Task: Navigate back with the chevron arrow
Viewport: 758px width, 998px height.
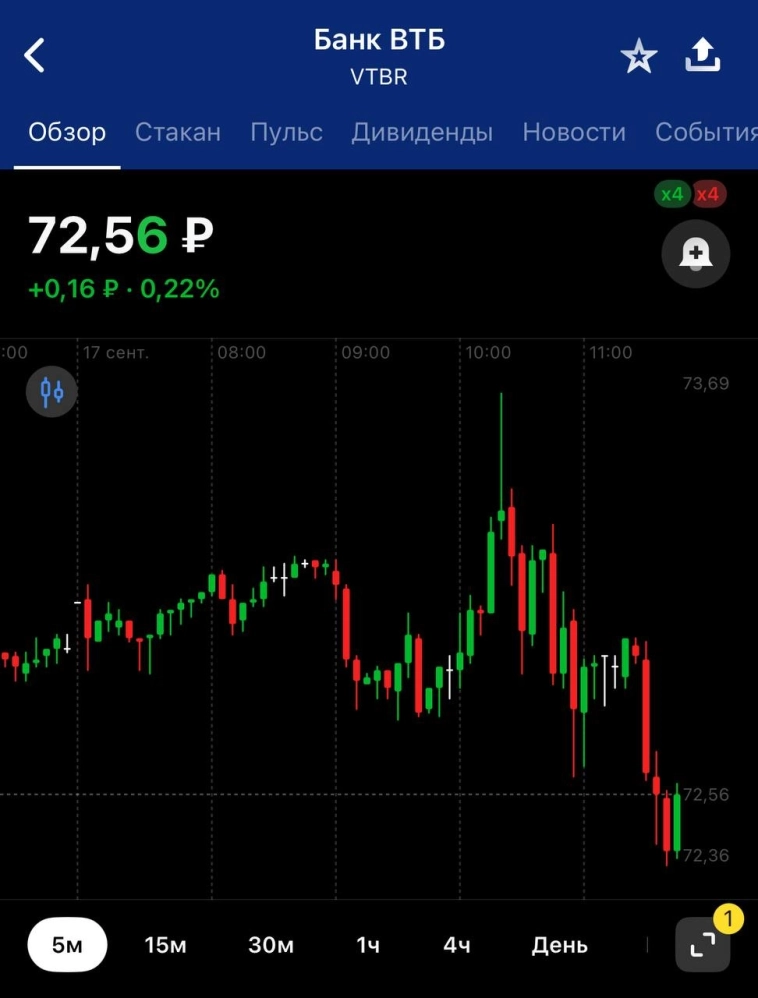Action: tap(35, 55)
